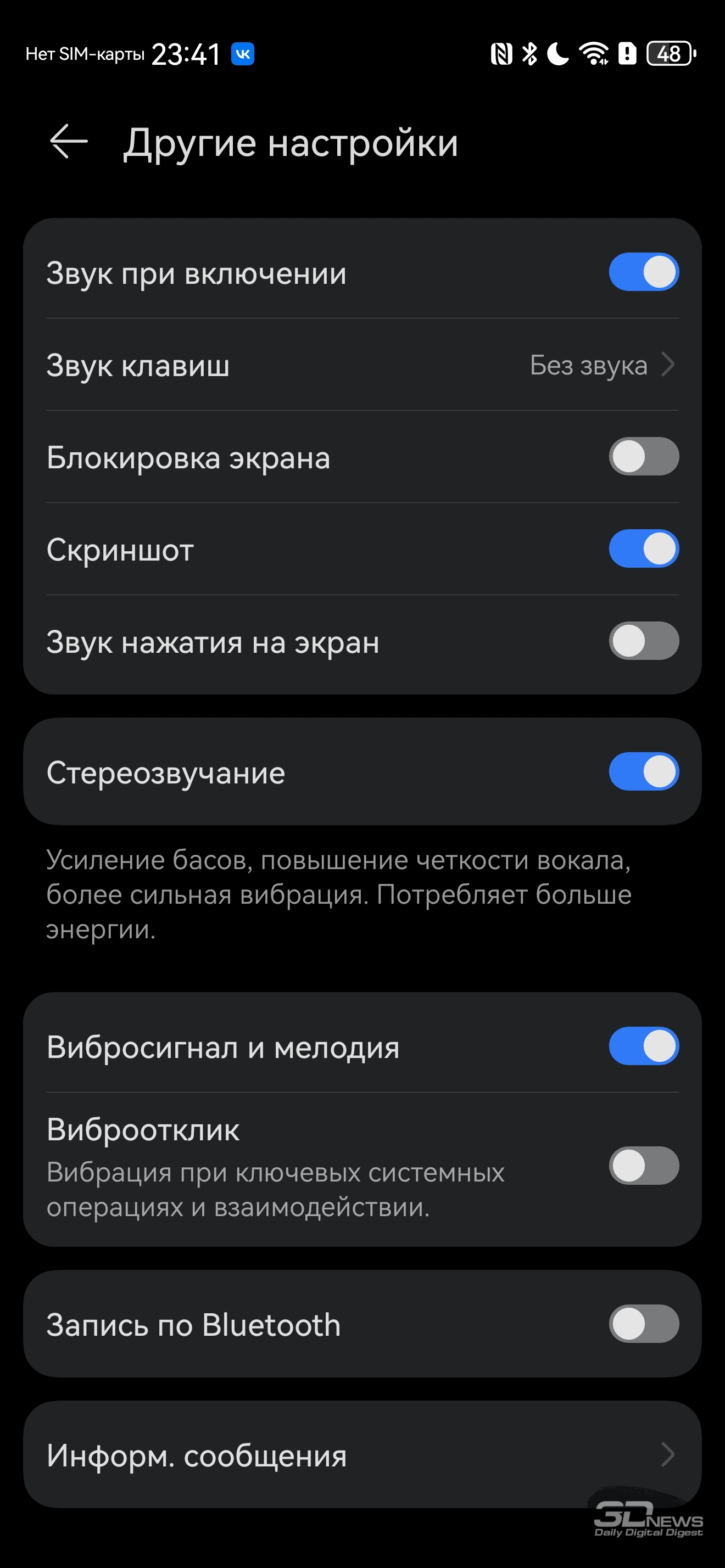Screen dimensions: 725x1568
Task: Go back from Другие настройки
Action: click(68, 142)
